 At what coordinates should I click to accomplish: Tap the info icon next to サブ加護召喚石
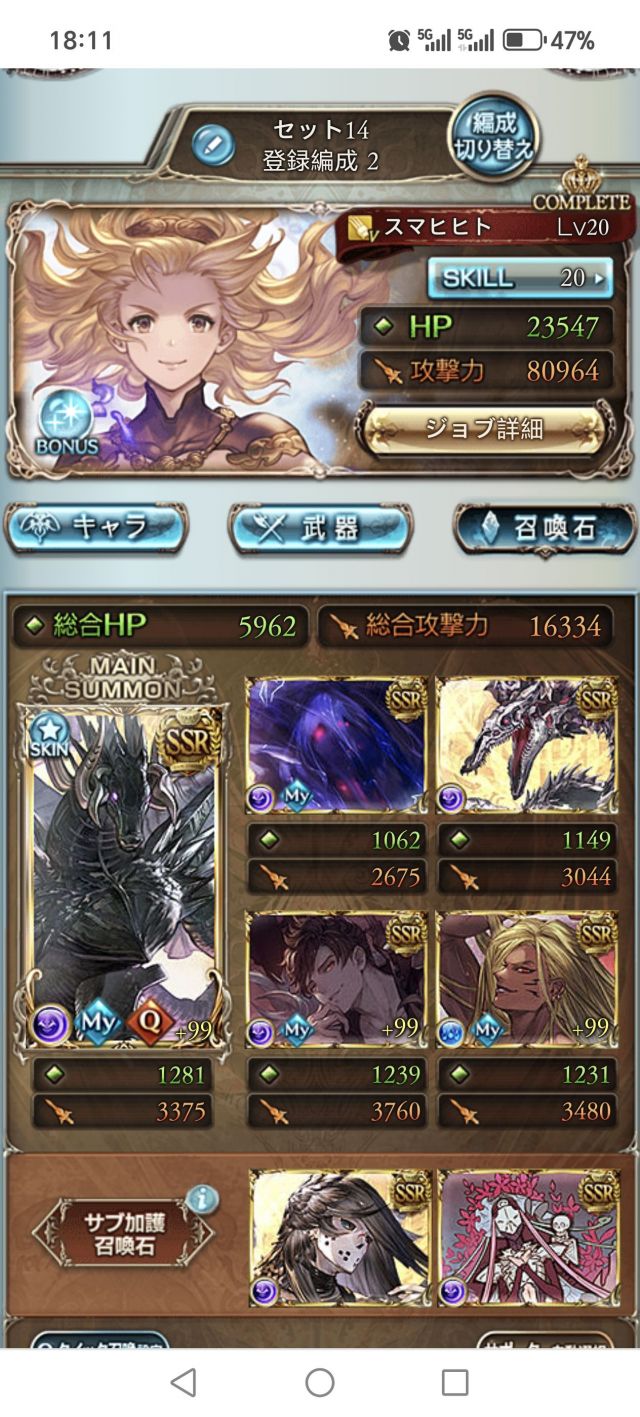(x=203, y=1198)
